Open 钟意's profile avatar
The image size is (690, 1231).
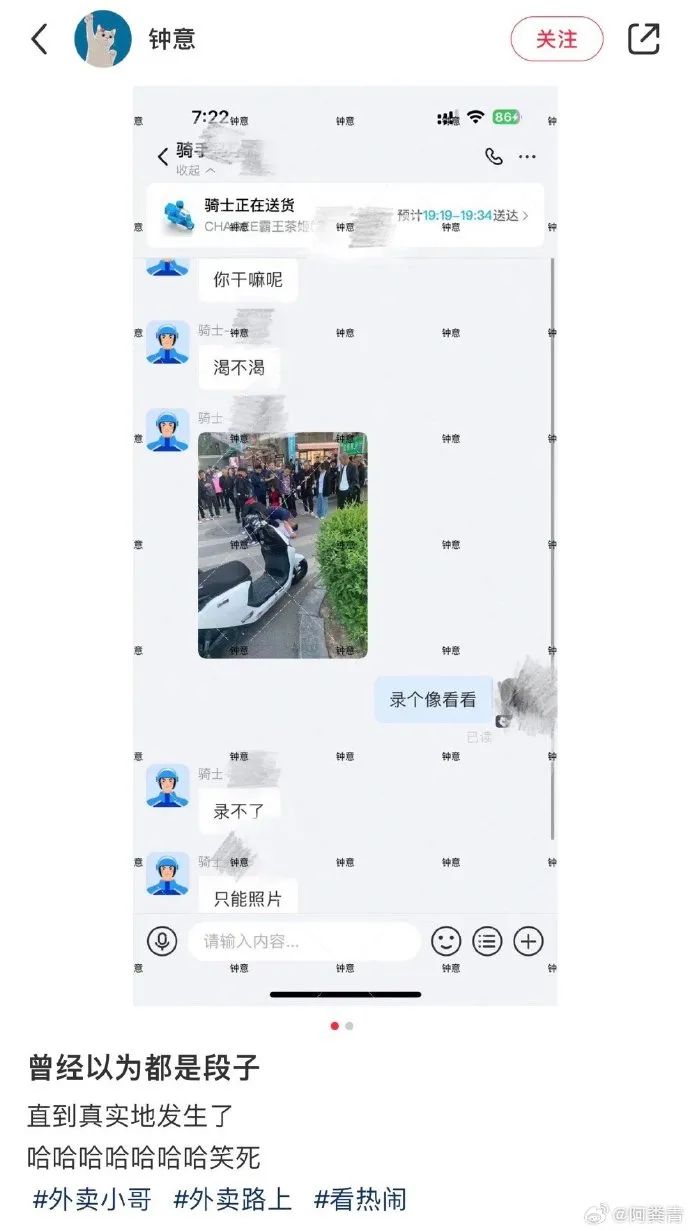click(x=103, y=39)
